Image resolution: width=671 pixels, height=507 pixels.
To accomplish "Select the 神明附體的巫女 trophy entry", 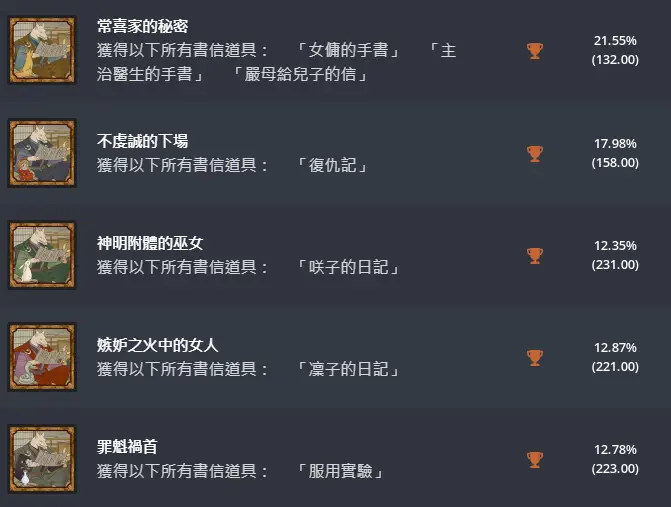I will [150, 243].
